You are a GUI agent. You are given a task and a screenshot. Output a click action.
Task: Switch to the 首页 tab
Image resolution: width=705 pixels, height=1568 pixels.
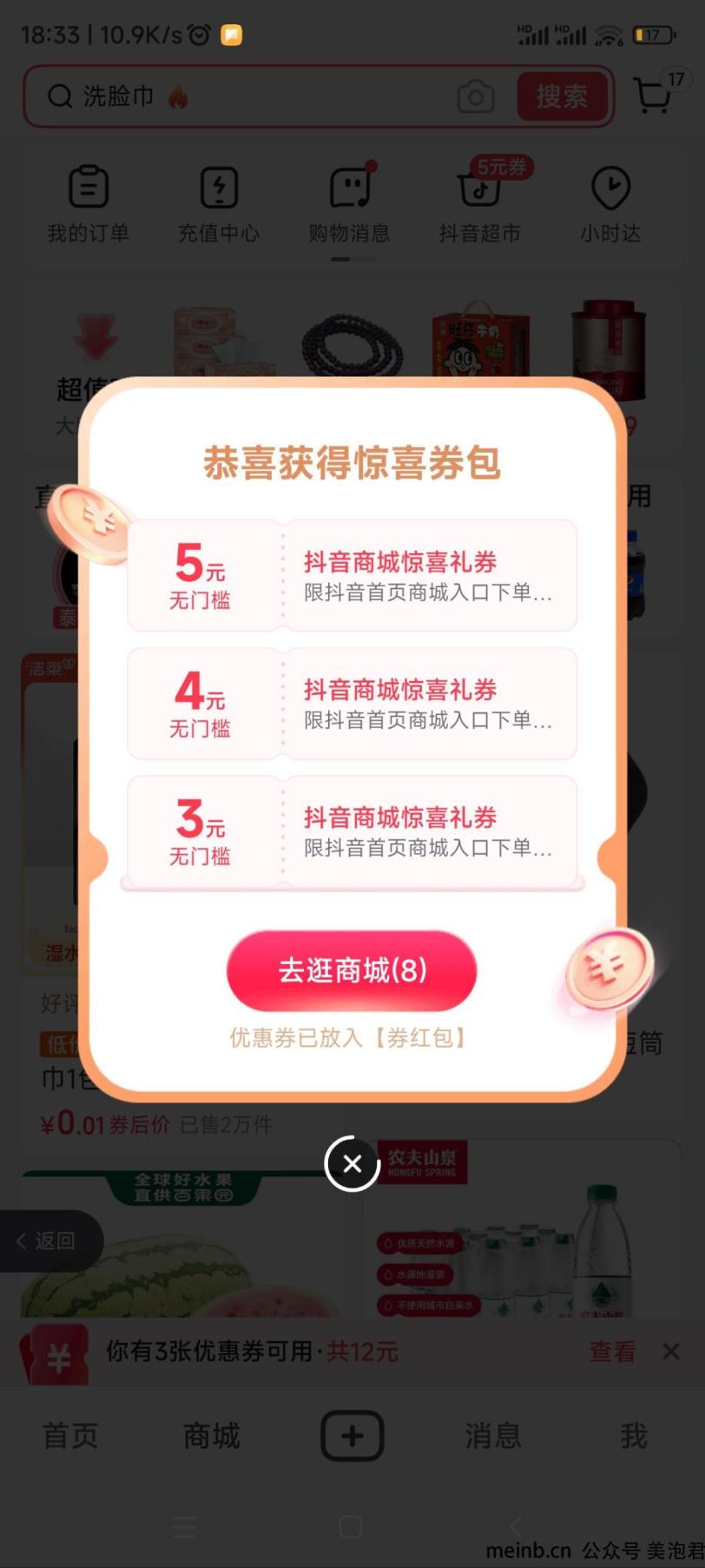(x=70, y=1436)
